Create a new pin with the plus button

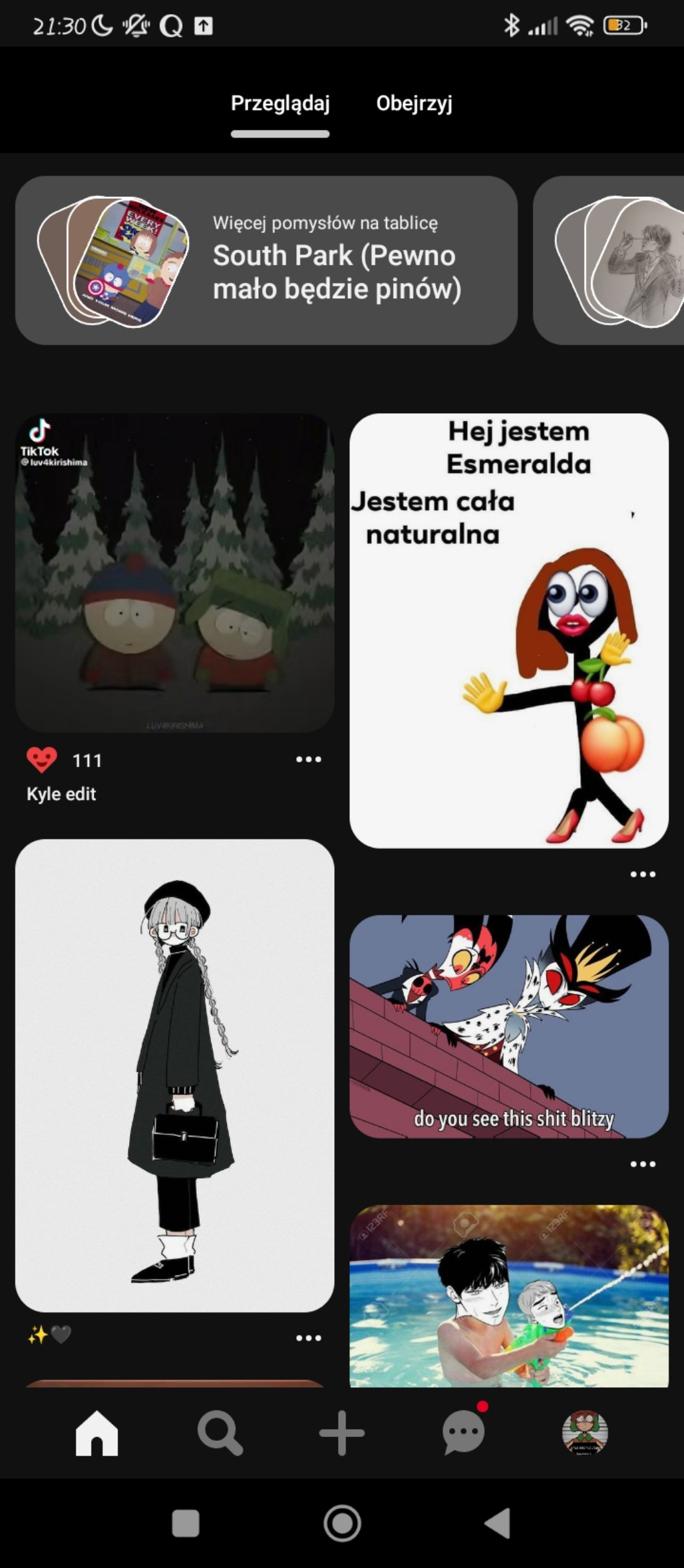pyautogui.click(x=342, y=1433)
